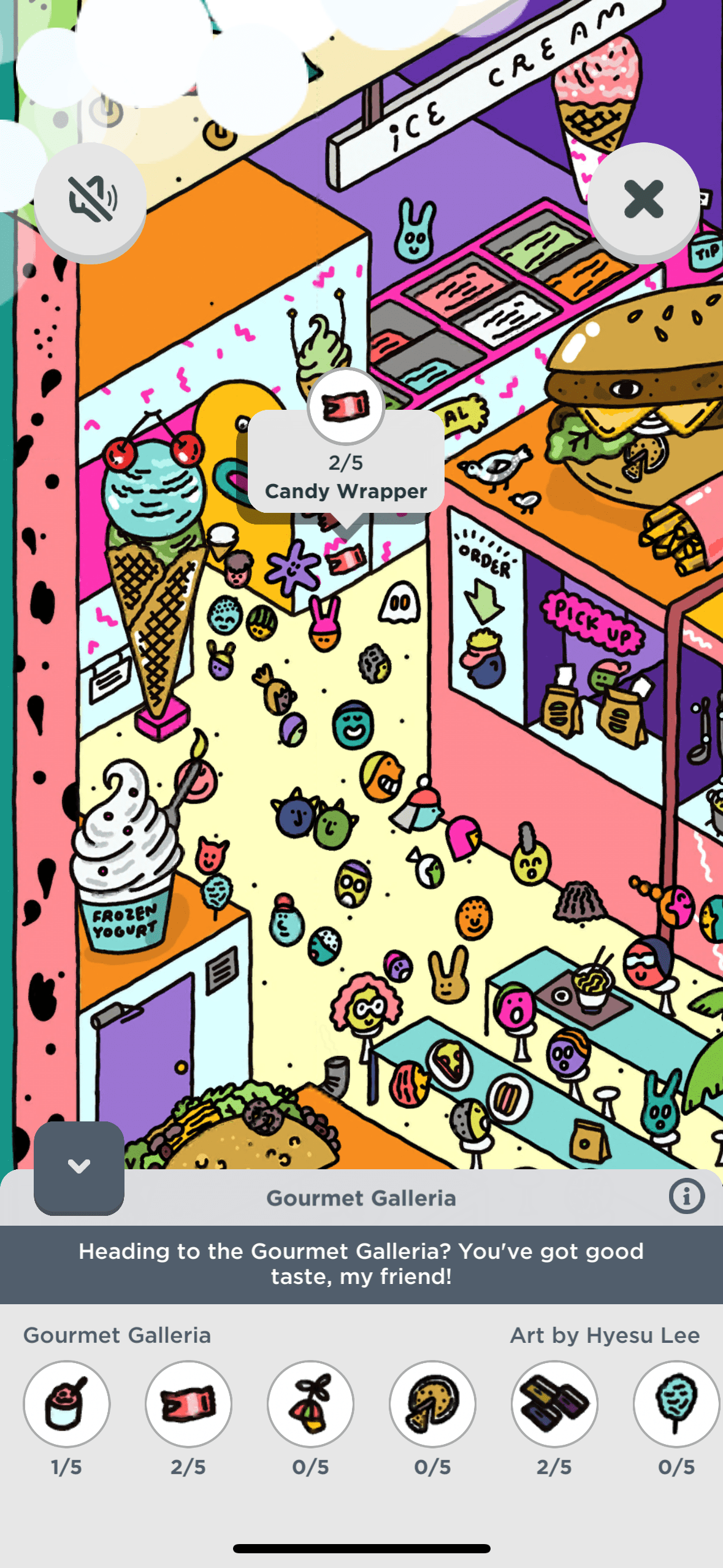This screenshot has height=1568, width=723.
Task: Close the game with the X button
Action: click(643, 200)
